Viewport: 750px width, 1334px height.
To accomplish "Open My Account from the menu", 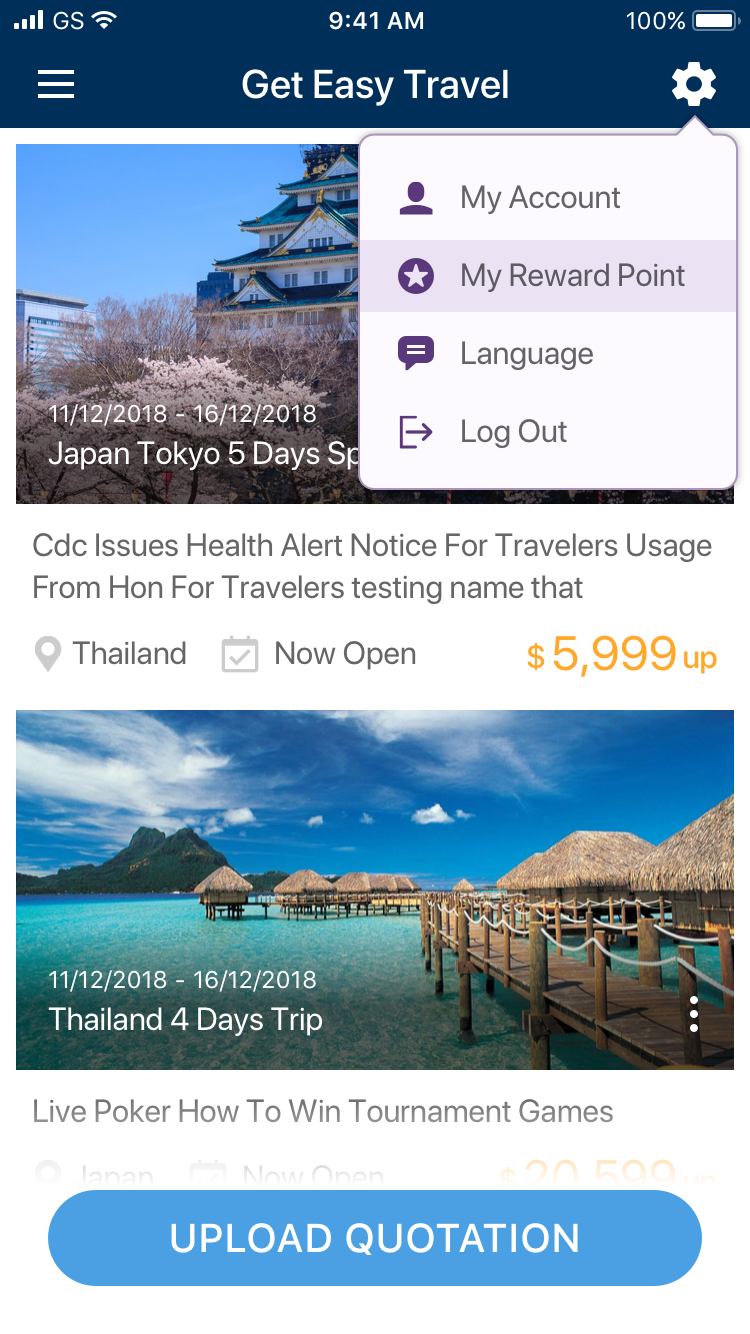I will [540, 198].
